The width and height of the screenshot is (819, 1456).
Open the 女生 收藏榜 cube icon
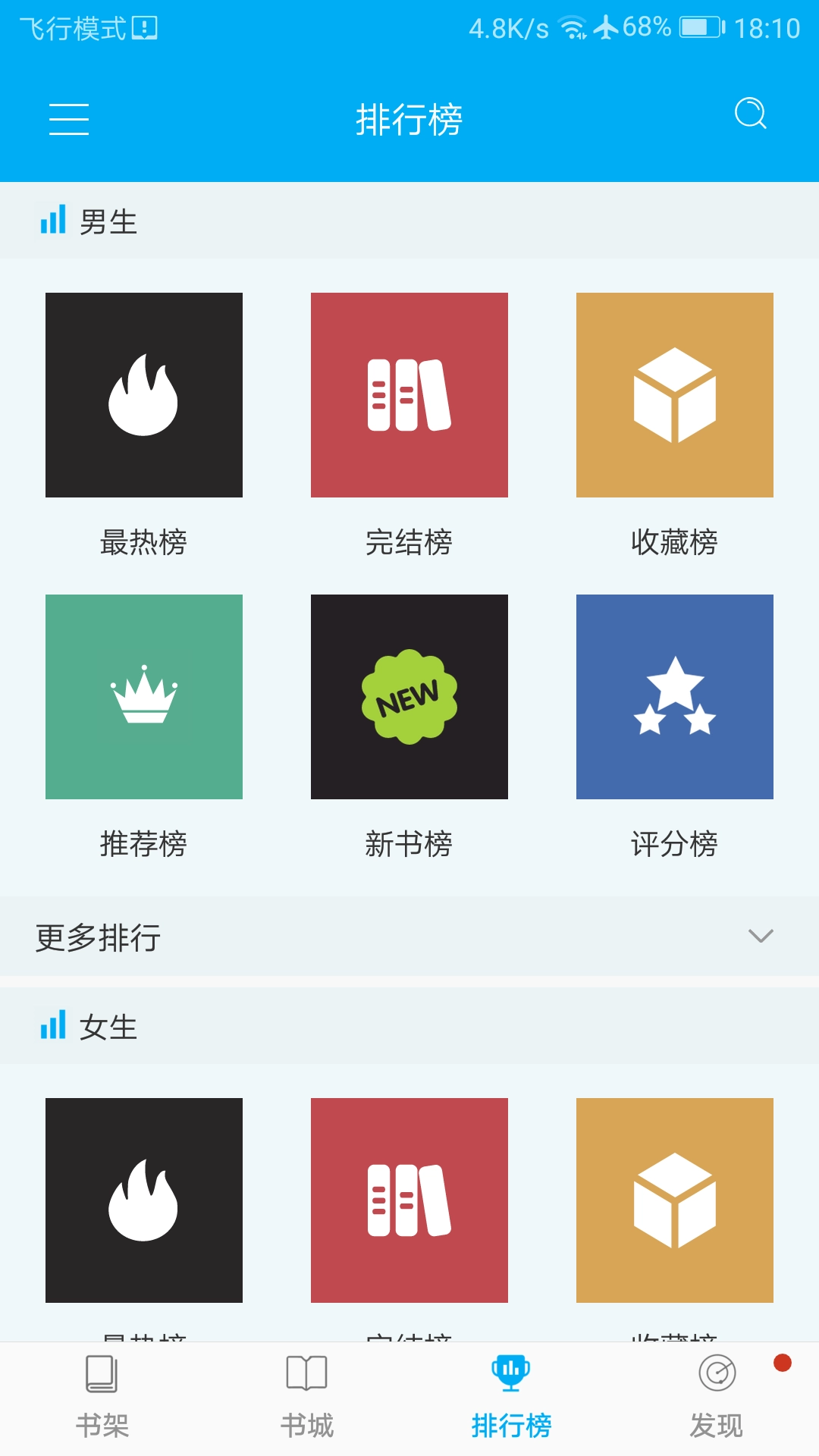pyautogui.click(x=674, y=1202)
